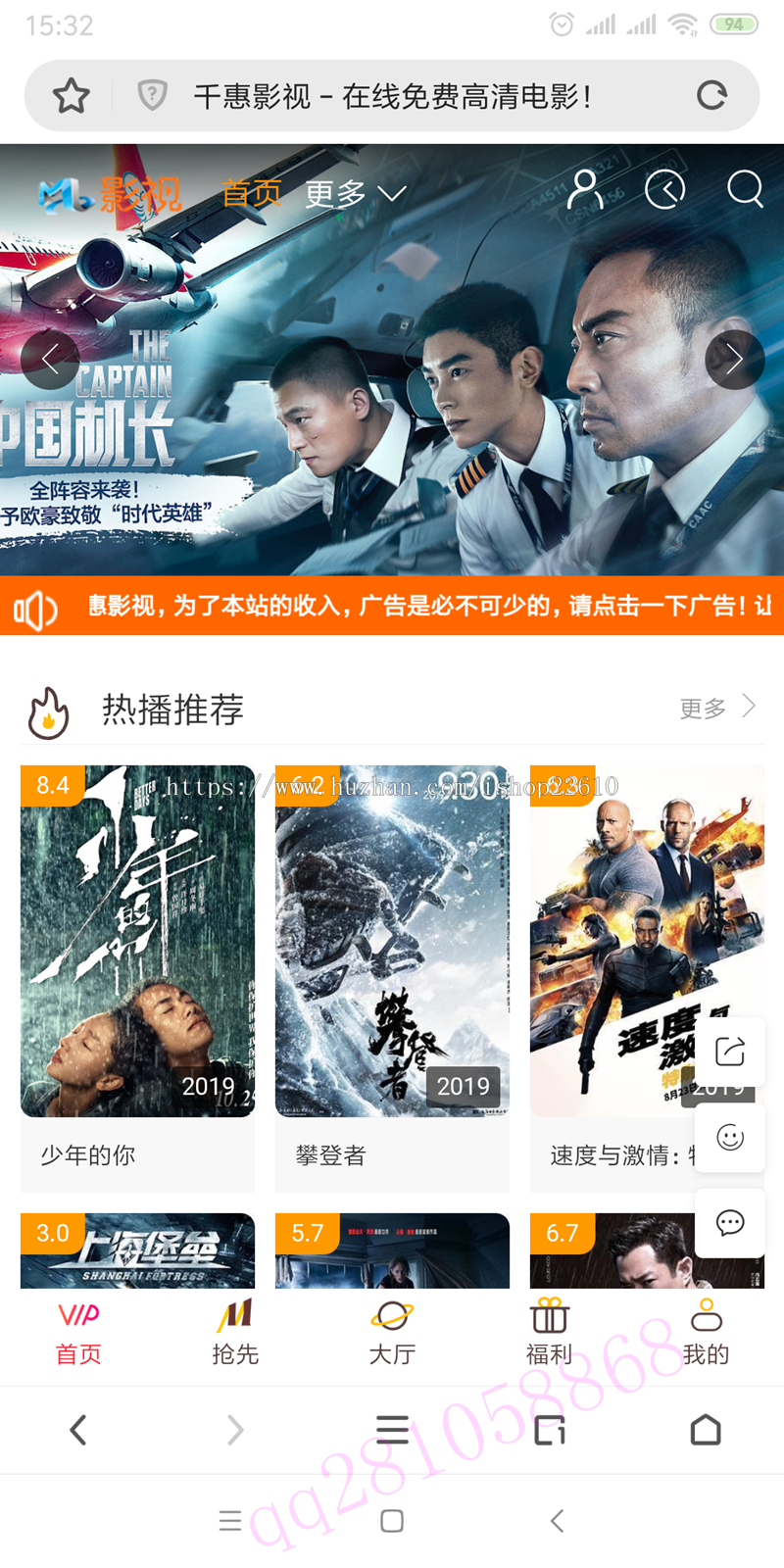Screen dimensions: 784x1568
Task: Reload the page in the address bar
Action: point(711,95)
